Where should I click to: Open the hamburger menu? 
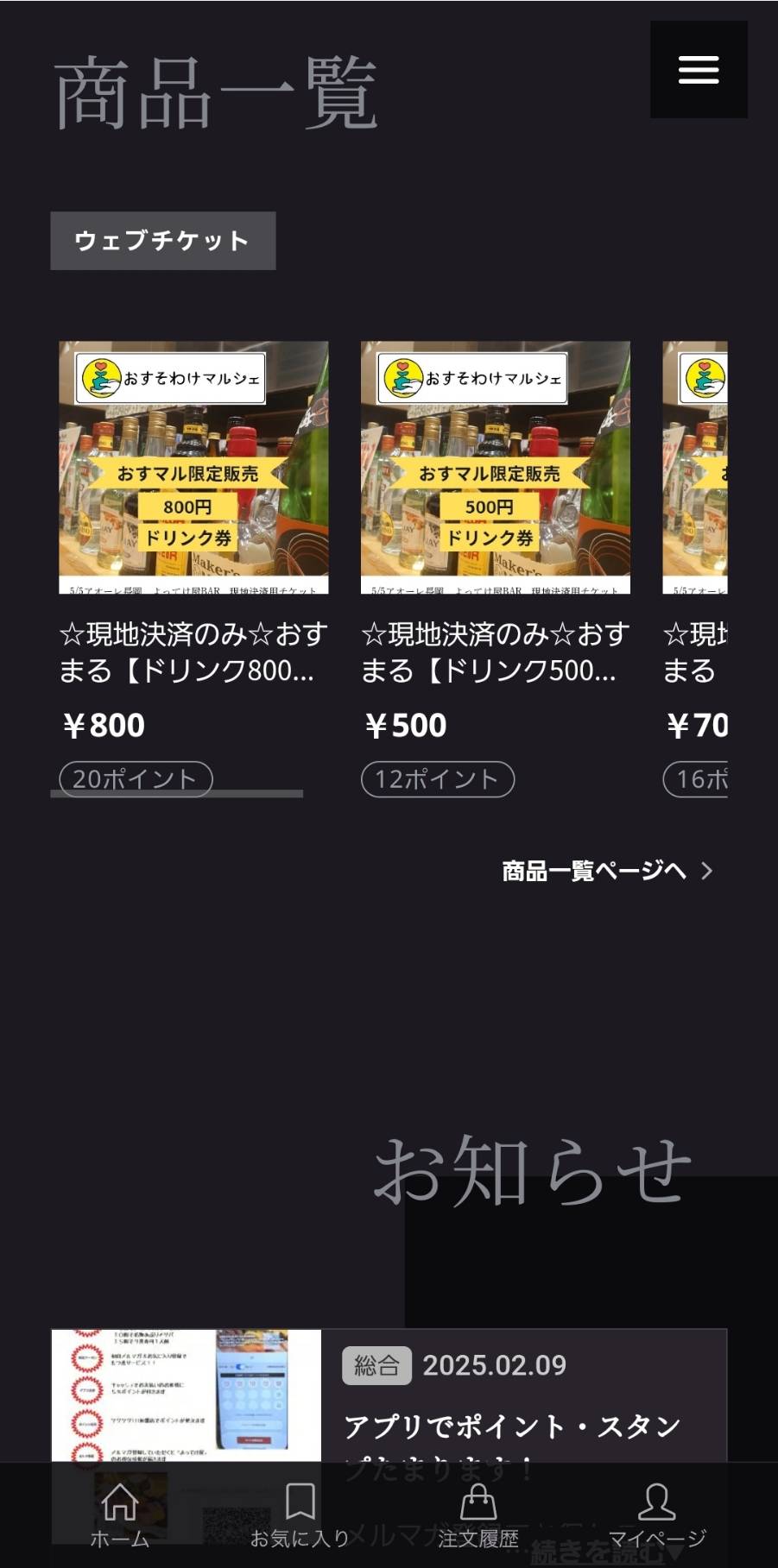tap(699, 70)
